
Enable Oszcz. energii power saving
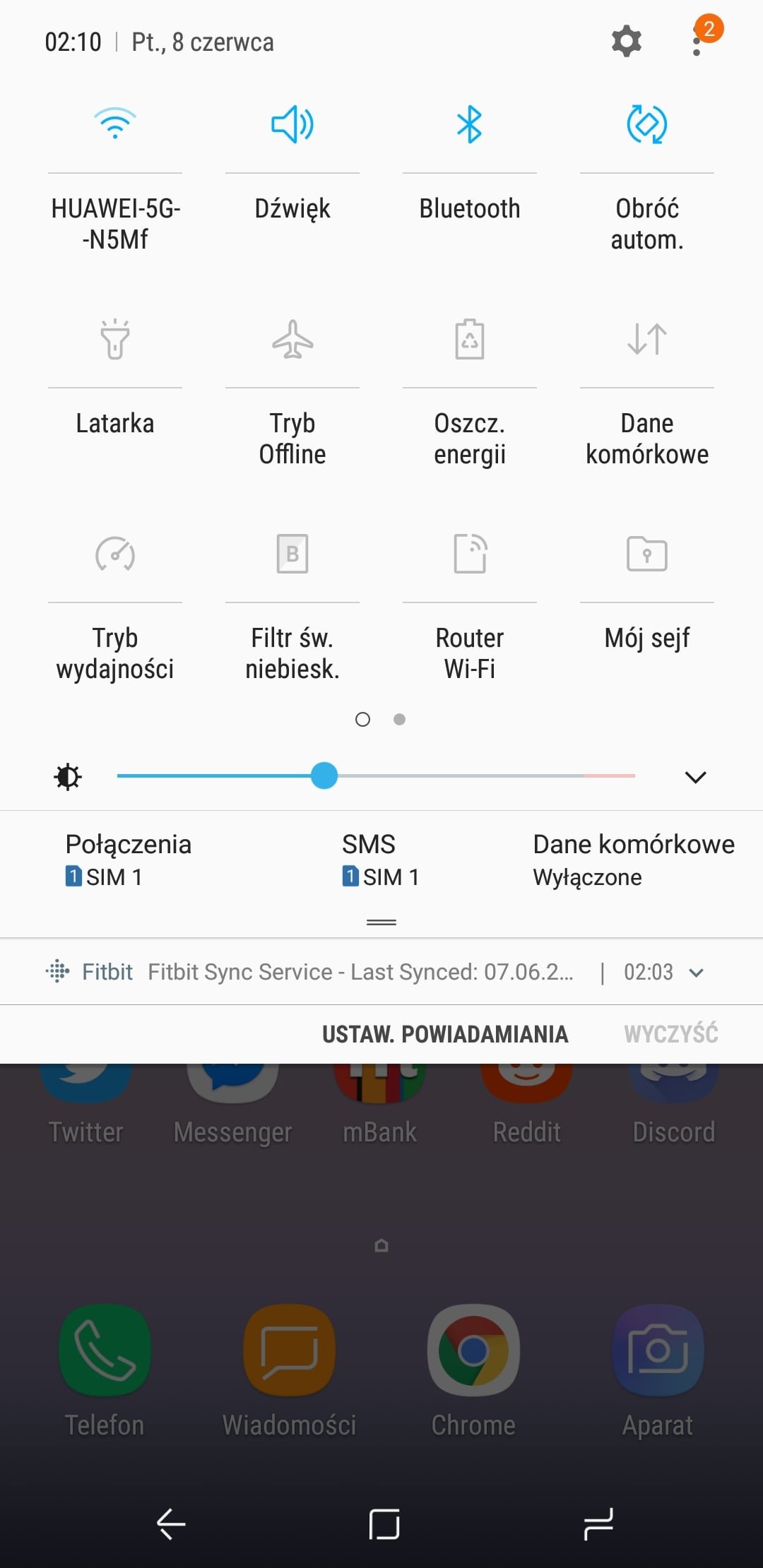(470, 339)
